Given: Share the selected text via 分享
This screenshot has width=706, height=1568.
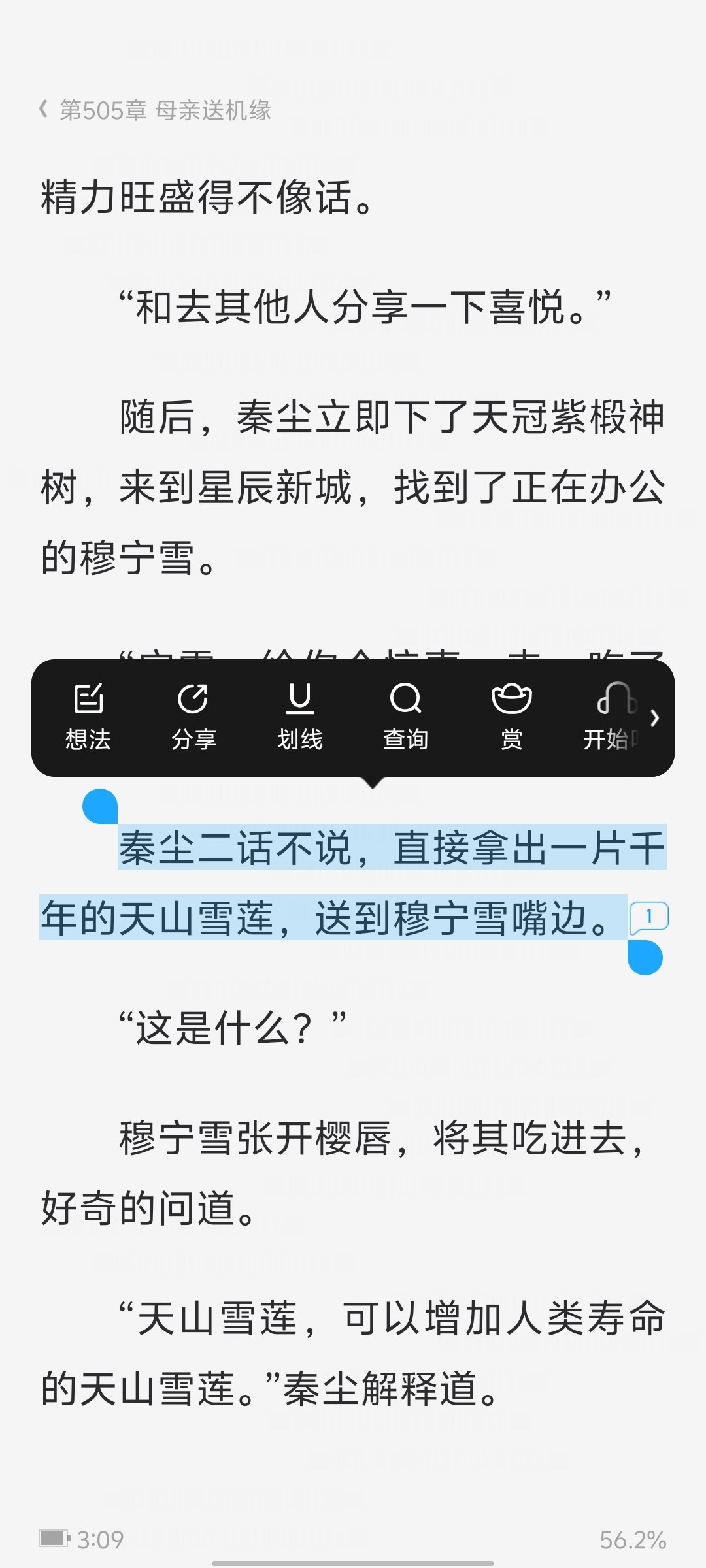Looking at the screenshot, I should 193,717.
